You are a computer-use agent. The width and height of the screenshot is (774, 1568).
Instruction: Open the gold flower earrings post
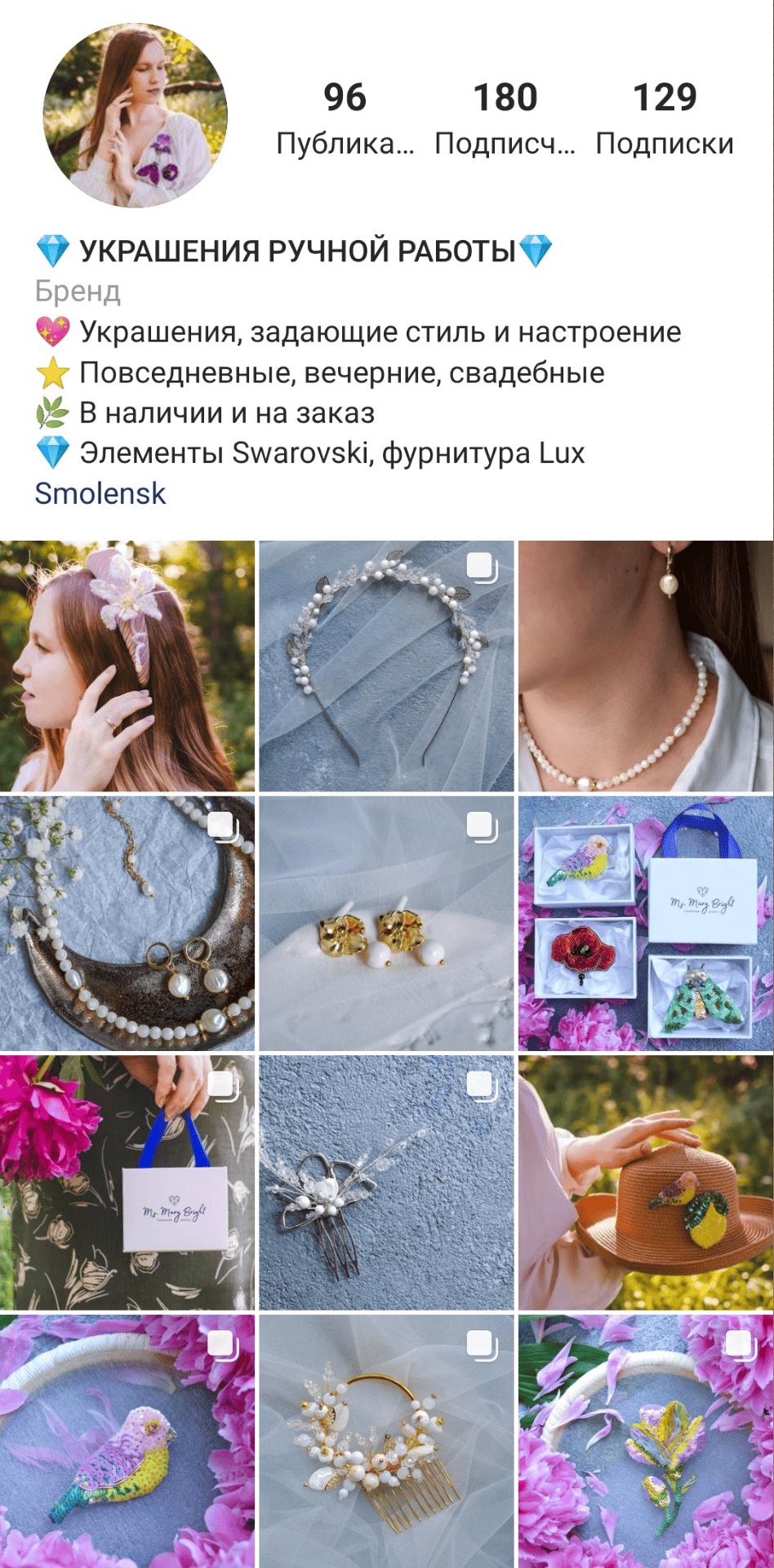[386, 924]
